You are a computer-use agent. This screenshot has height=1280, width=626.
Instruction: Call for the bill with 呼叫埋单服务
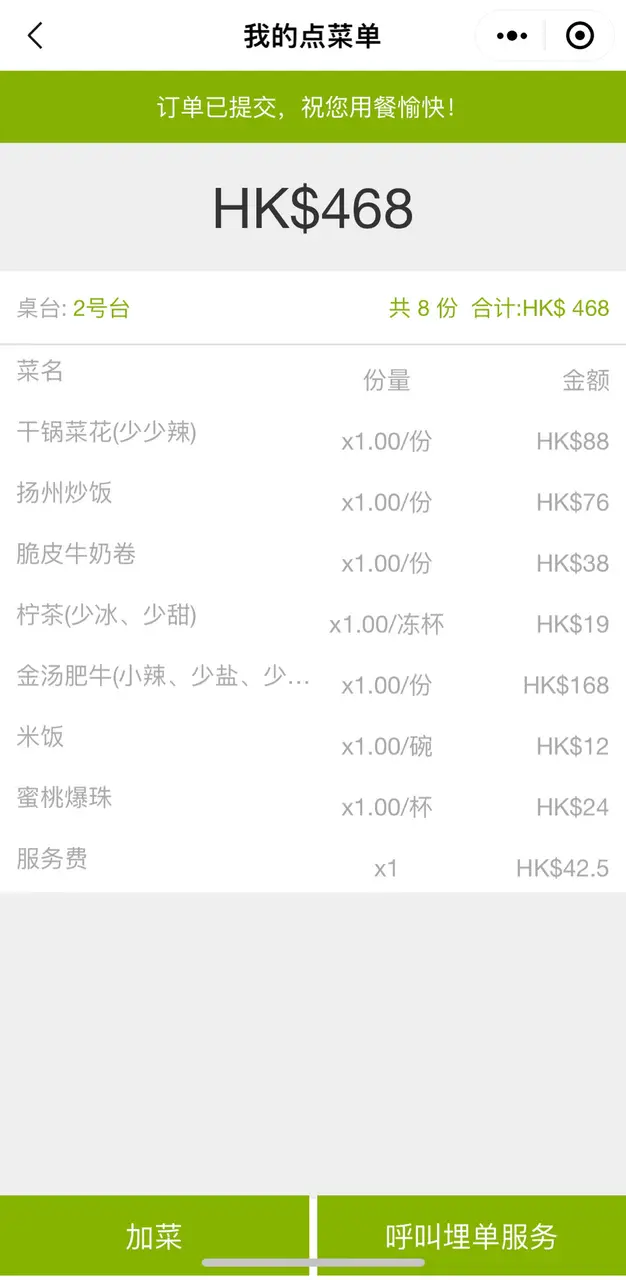click(x=471, y=1236)
